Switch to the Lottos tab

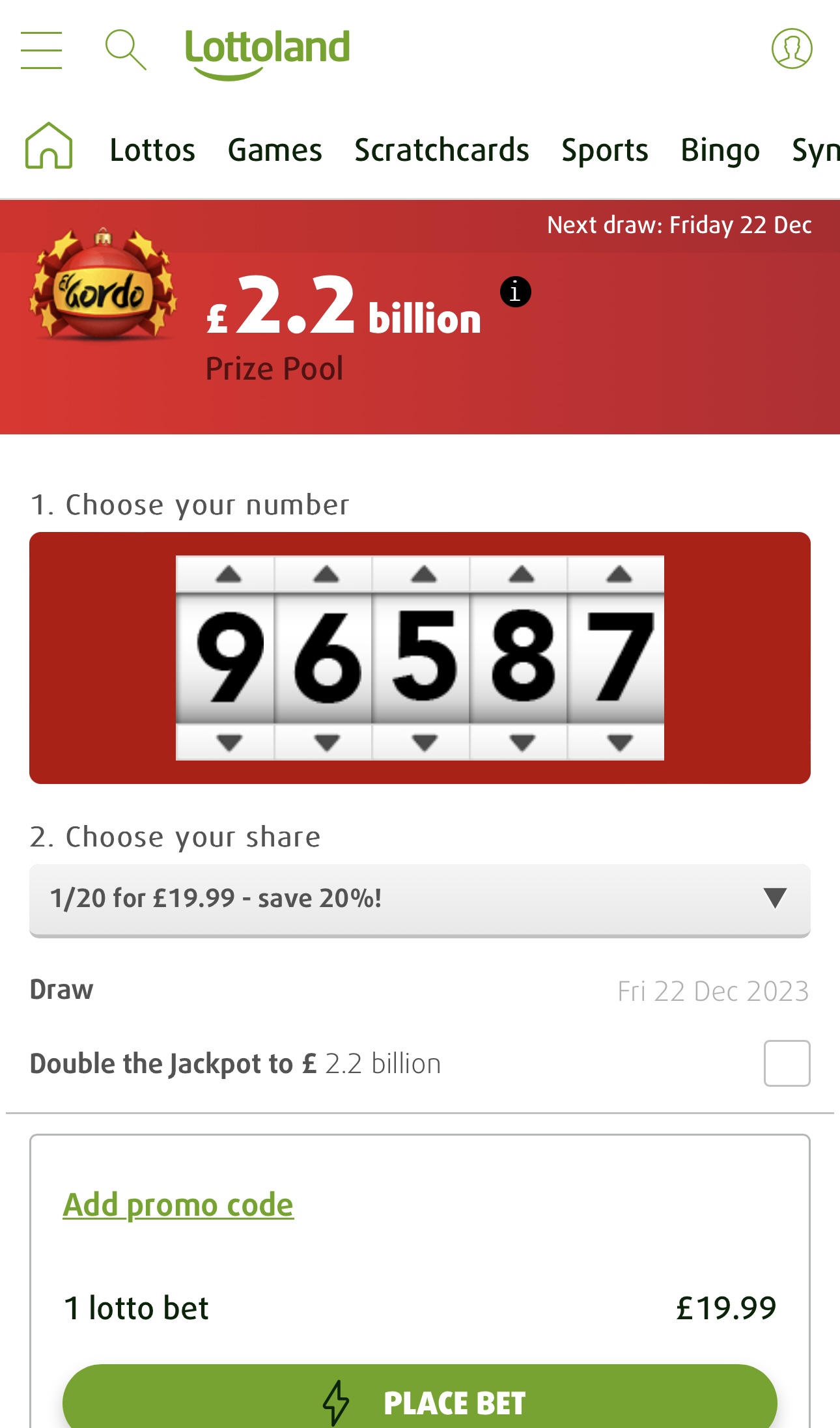[x=152, y=150]
